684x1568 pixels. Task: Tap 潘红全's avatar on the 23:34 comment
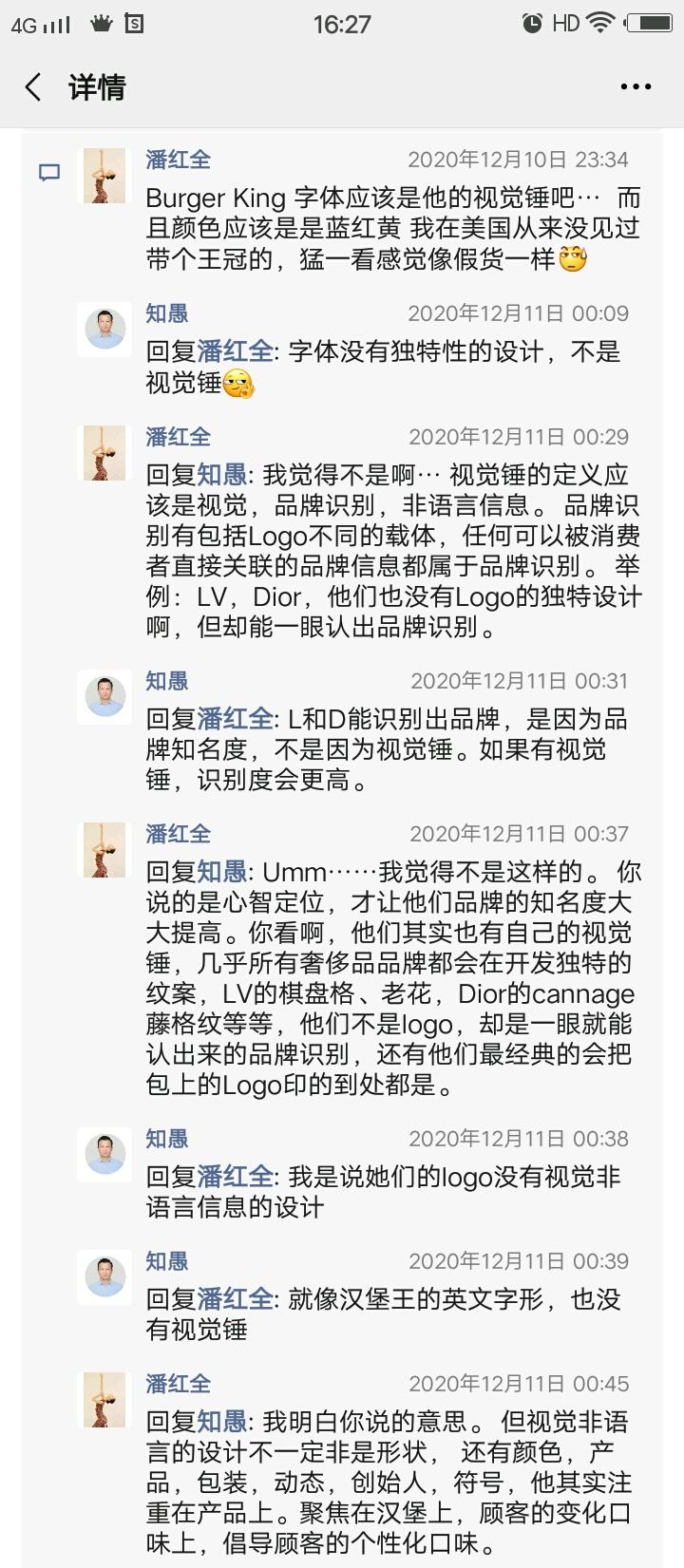point(104,176)
